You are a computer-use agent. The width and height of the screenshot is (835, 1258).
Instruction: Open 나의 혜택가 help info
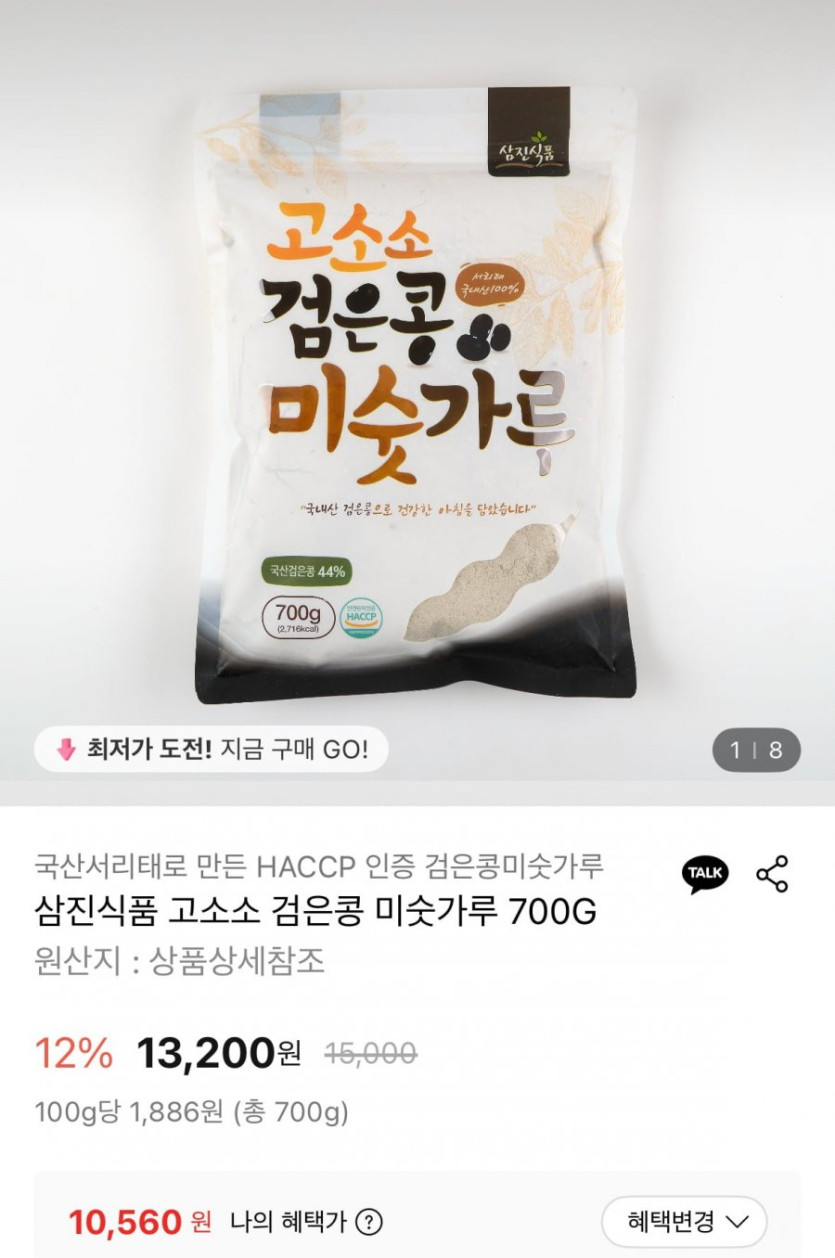pos(369,1222)
